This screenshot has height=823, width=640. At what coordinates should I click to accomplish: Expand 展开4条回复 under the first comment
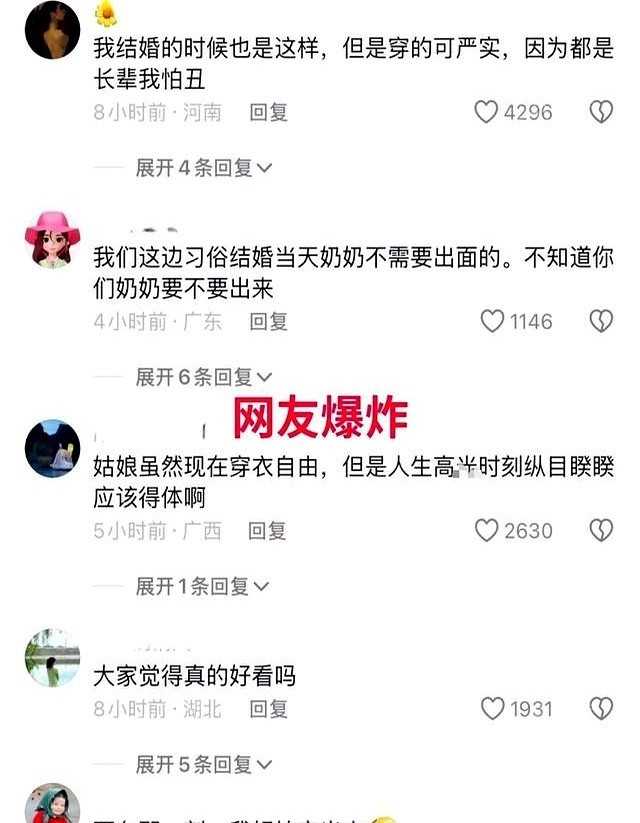pos(204,168)
